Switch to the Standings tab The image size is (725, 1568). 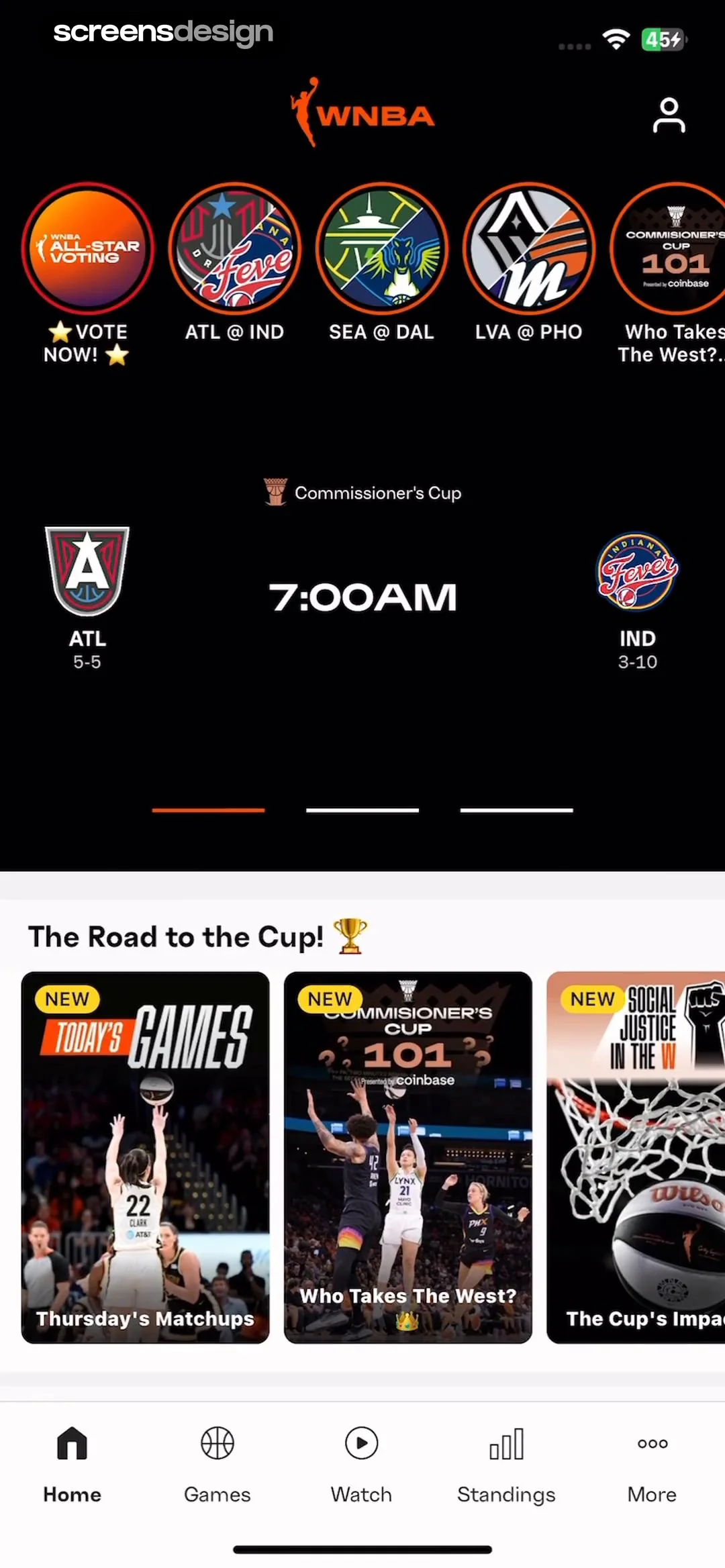click(506, 1463)
